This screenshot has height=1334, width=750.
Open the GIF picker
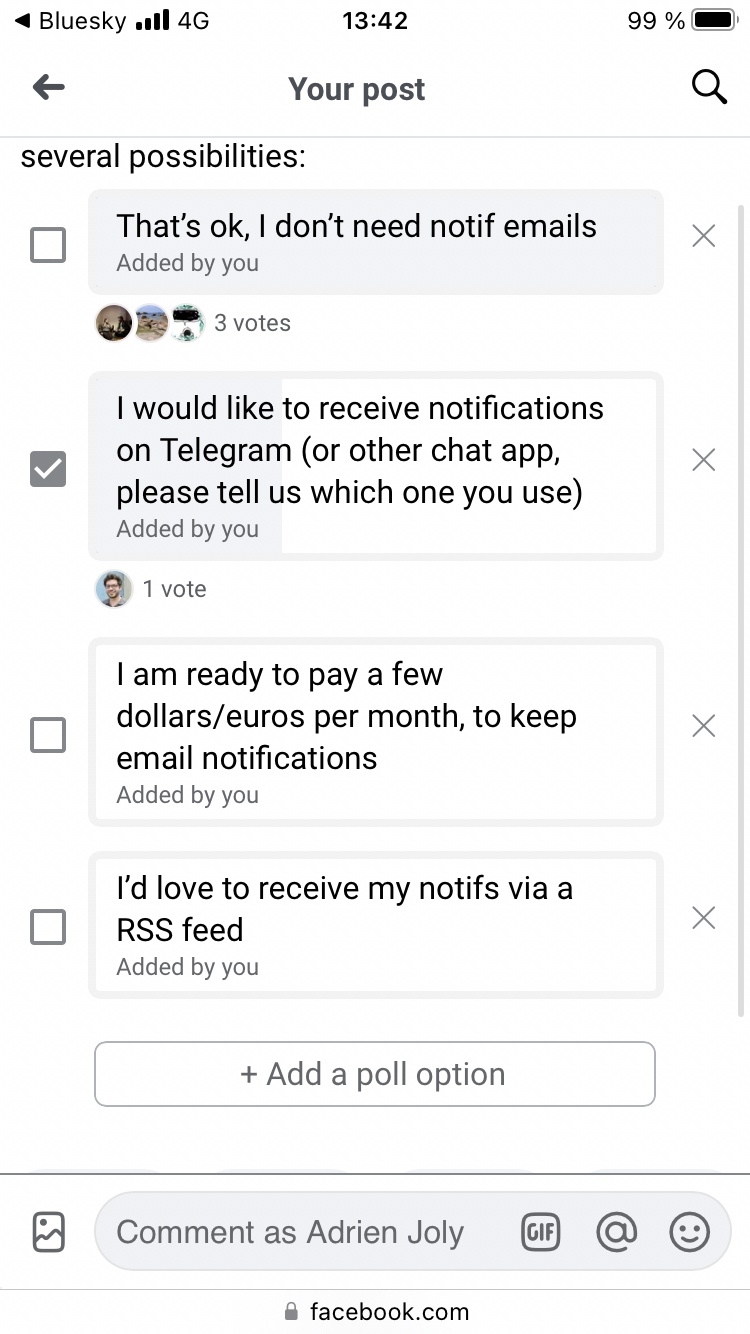click(541, 1232)
